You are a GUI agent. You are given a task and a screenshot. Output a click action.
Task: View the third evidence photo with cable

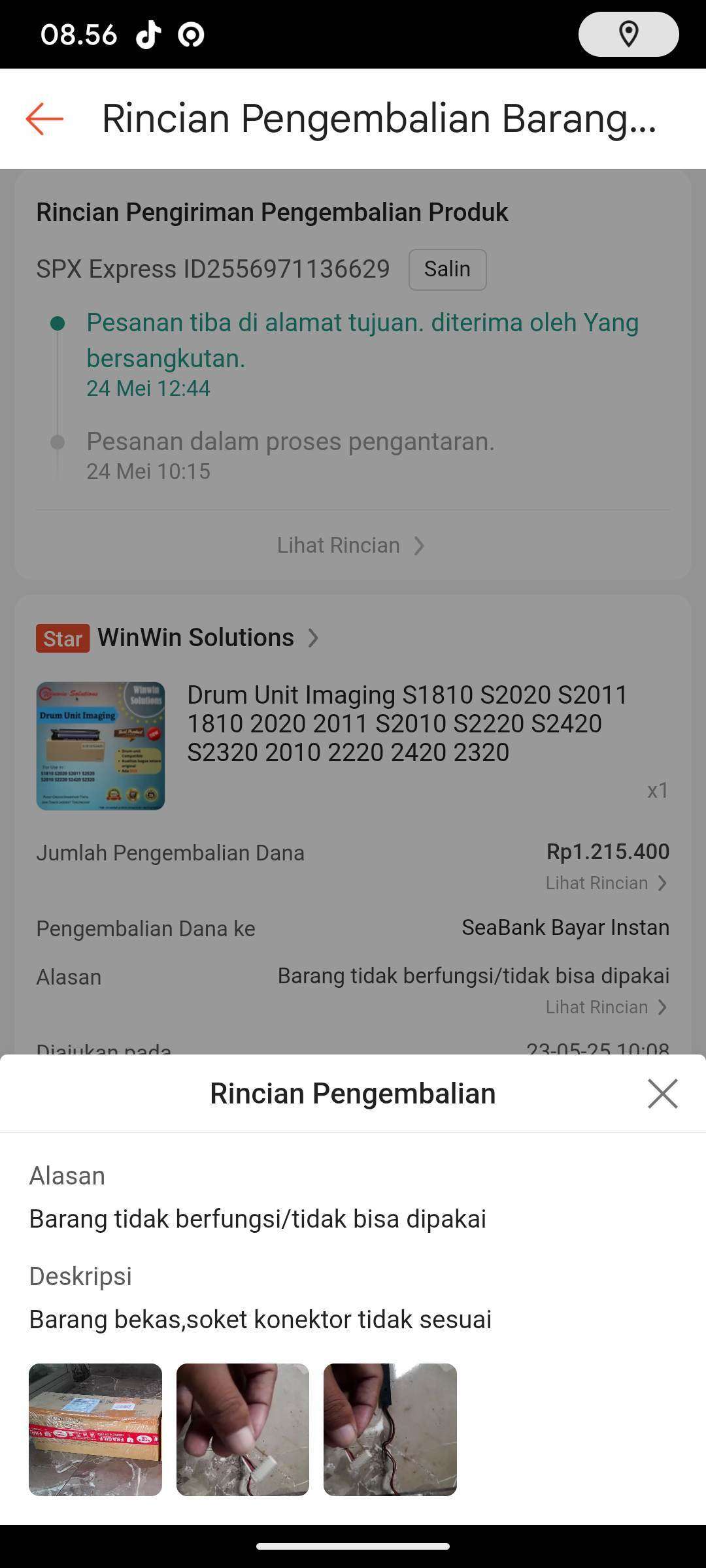click(x=390, y=1429)
